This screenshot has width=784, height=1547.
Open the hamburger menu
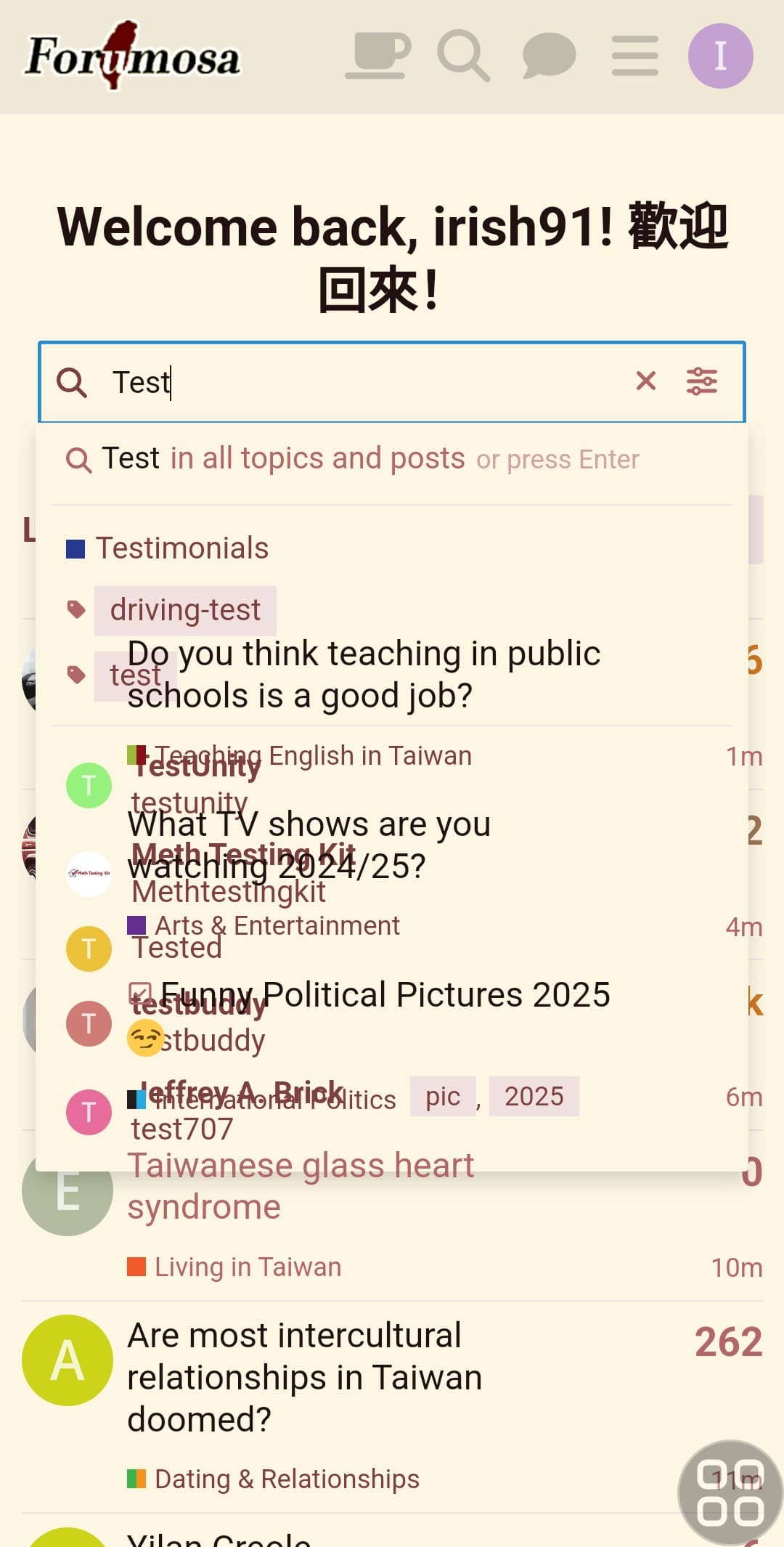(x=634, y=56)
